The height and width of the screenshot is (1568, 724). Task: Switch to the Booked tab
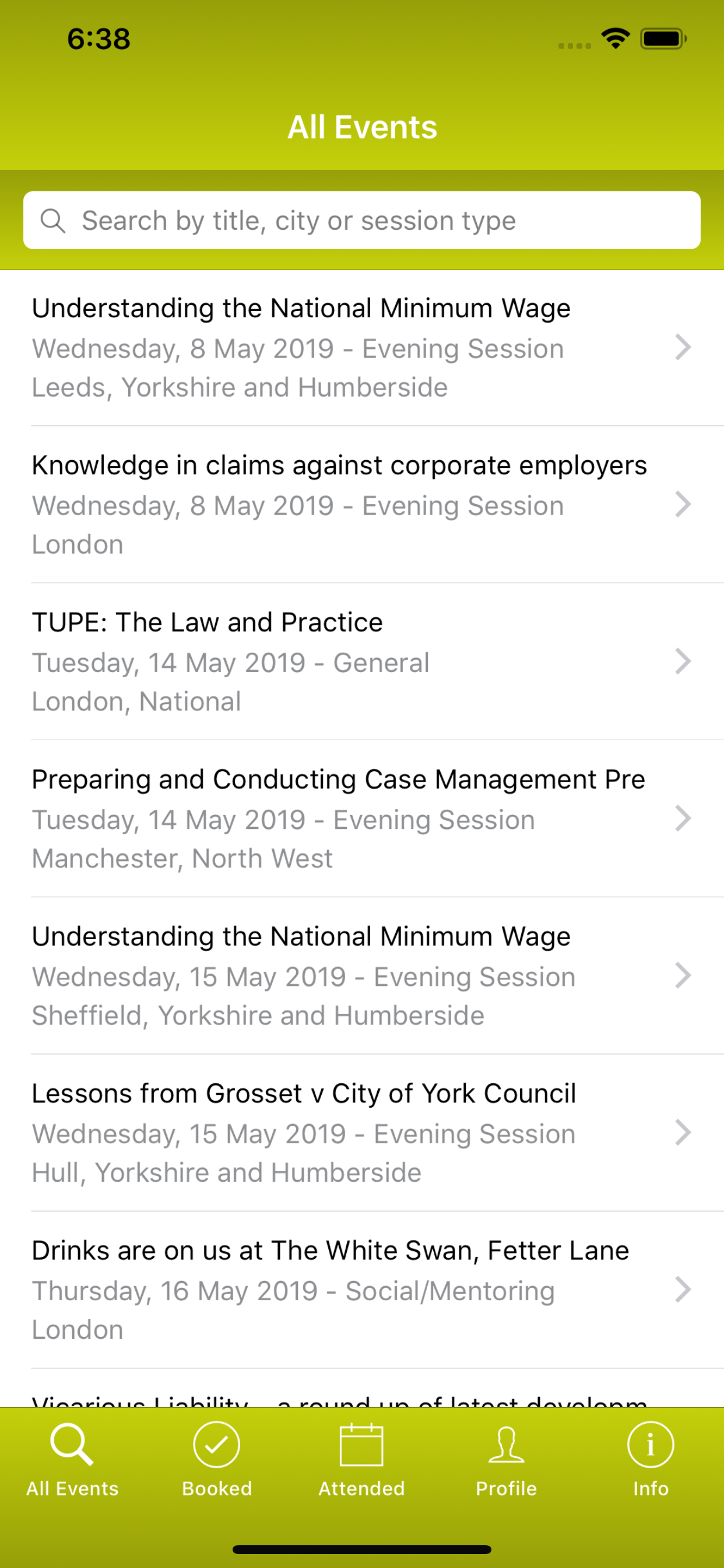point(217,1459)
